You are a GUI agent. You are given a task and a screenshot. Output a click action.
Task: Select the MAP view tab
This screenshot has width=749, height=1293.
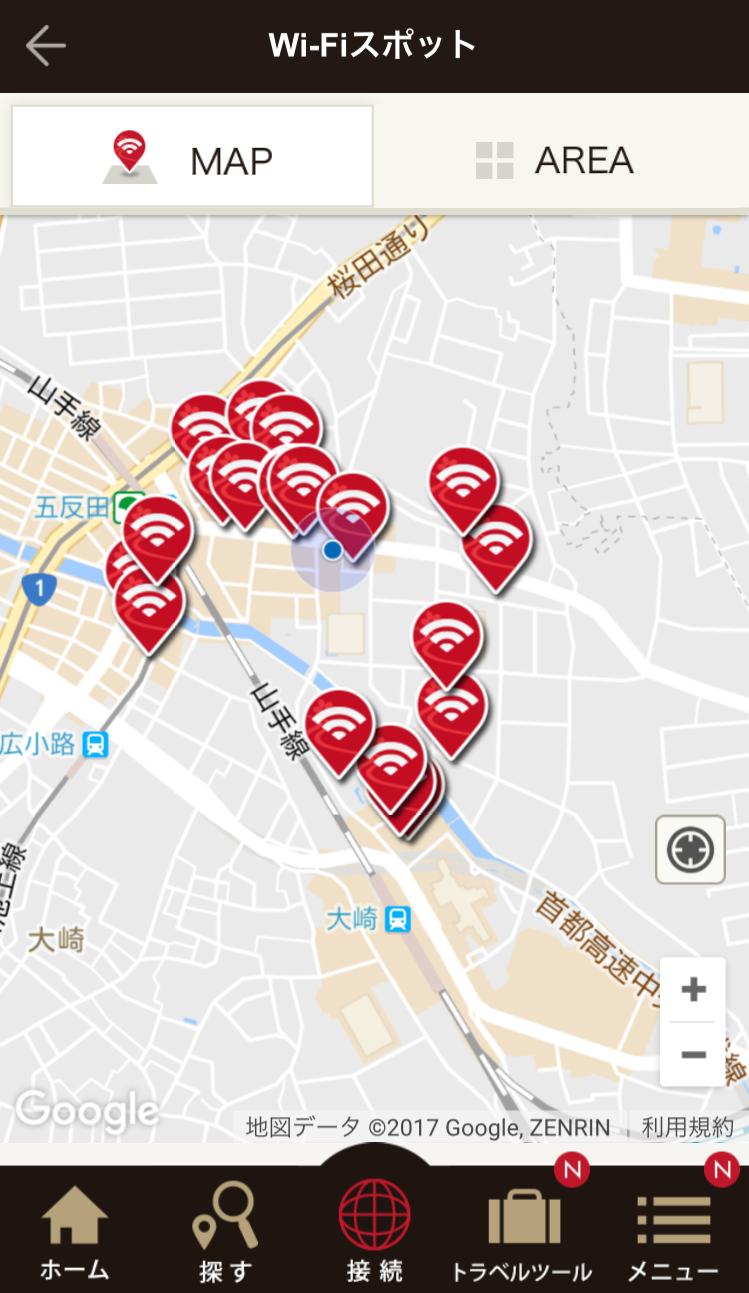192,157
